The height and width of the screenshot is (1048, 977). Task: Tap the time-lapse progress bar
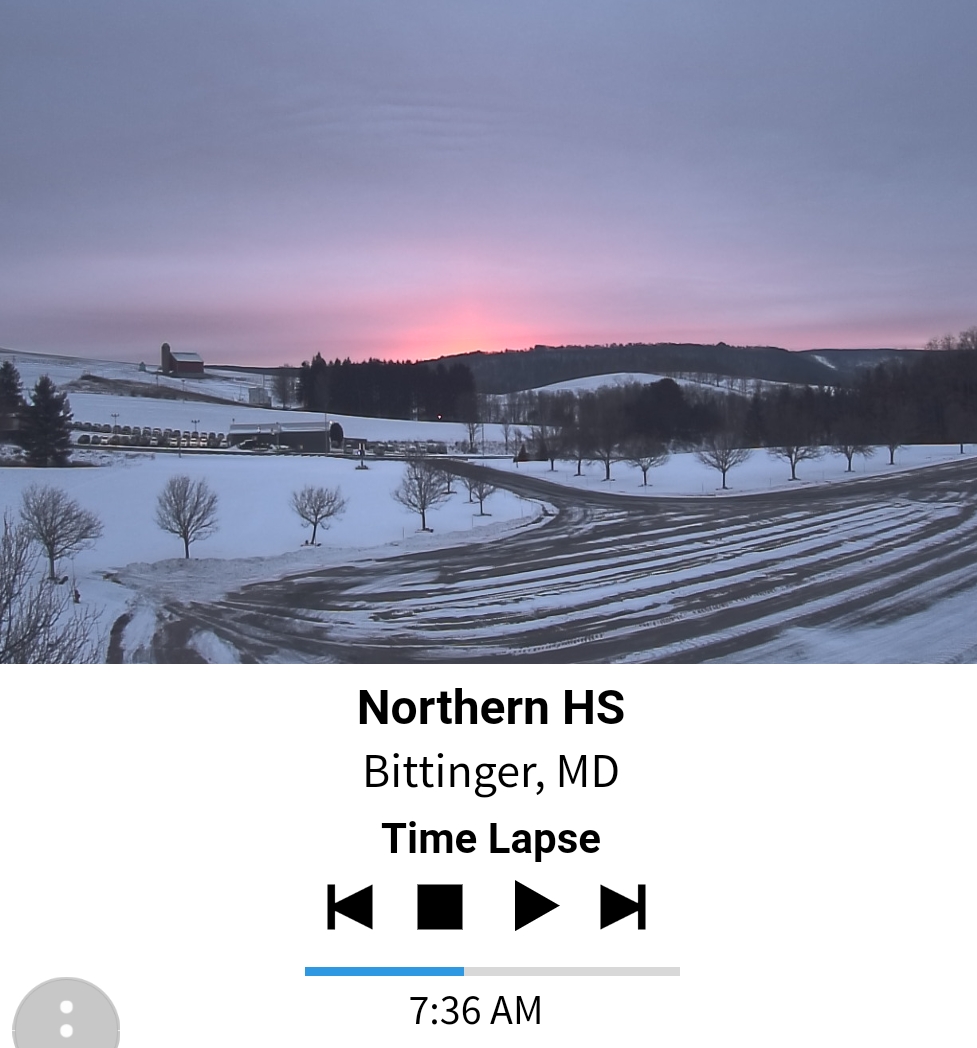[x=492, y=971]
